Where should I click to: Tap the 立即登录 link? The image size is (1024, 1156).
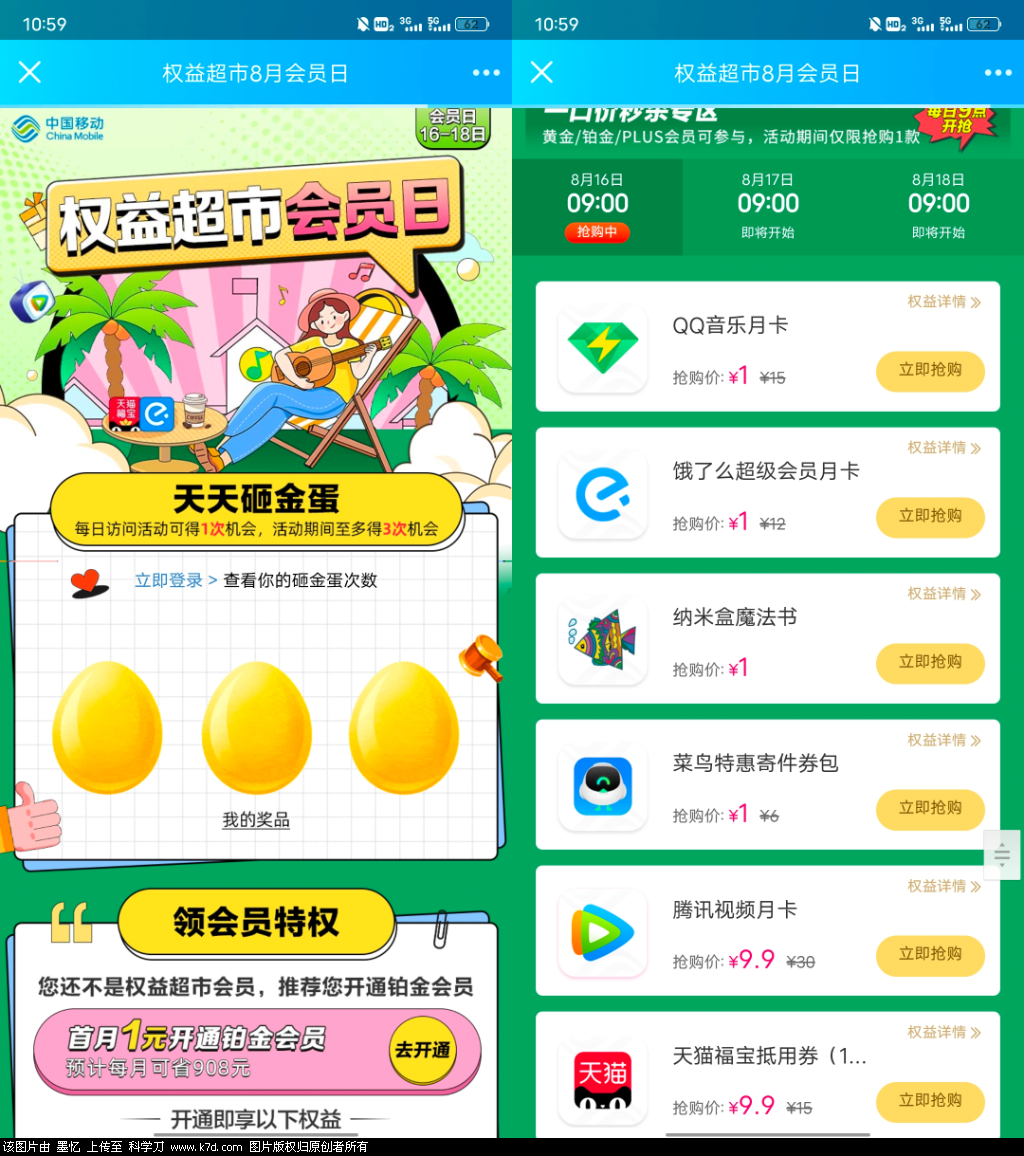click(169, 581)
